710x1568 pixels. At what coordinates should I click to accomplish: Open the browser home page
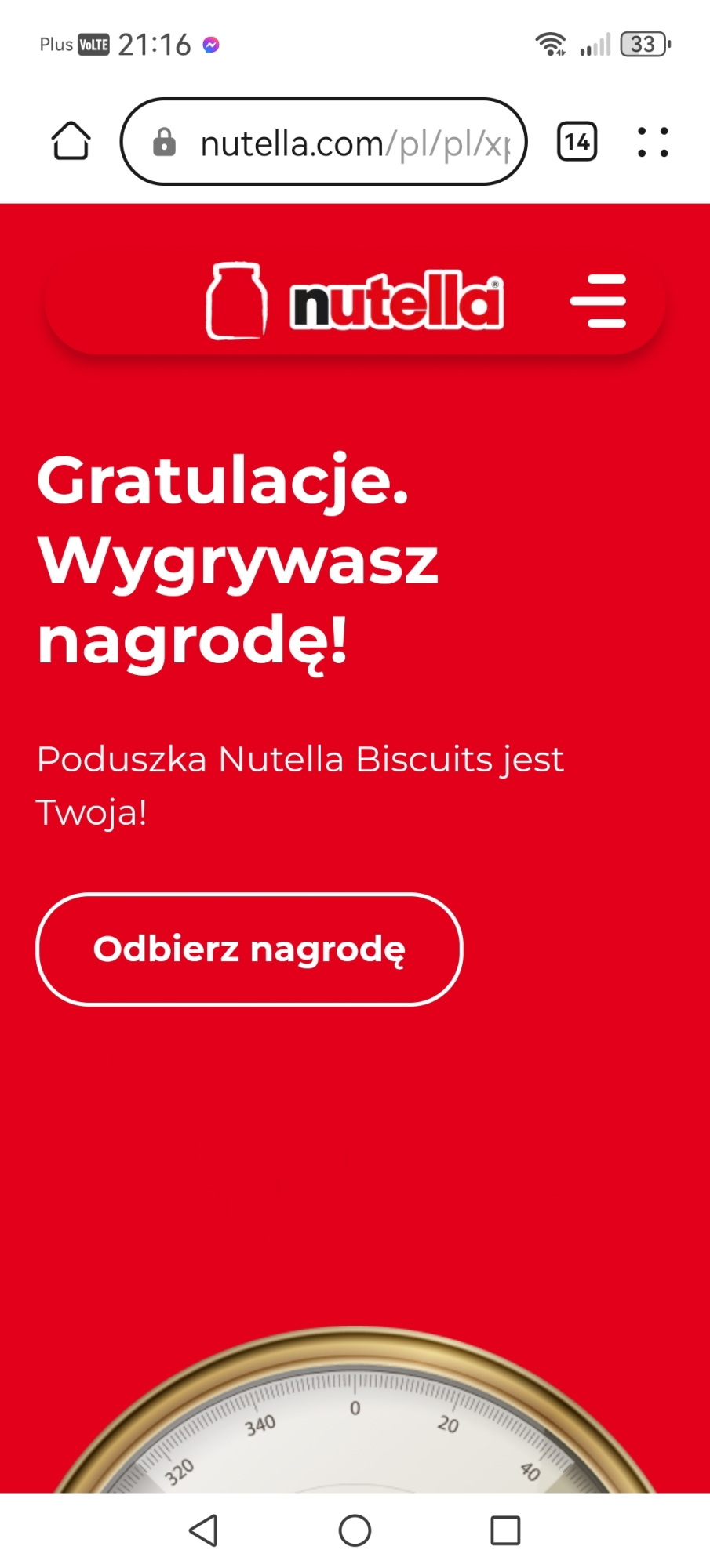click(x=71, y=142)
